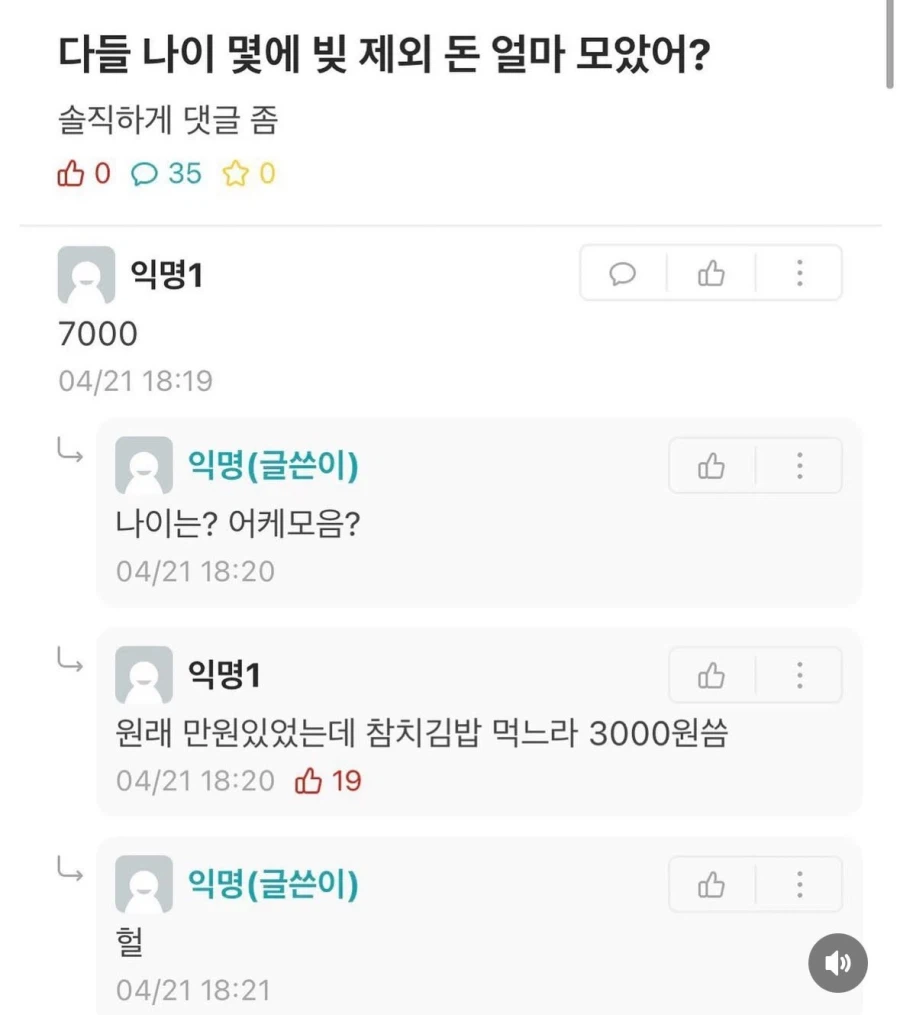
Task: Click the thumbs up icon under the post title
Action: [71, 172]
